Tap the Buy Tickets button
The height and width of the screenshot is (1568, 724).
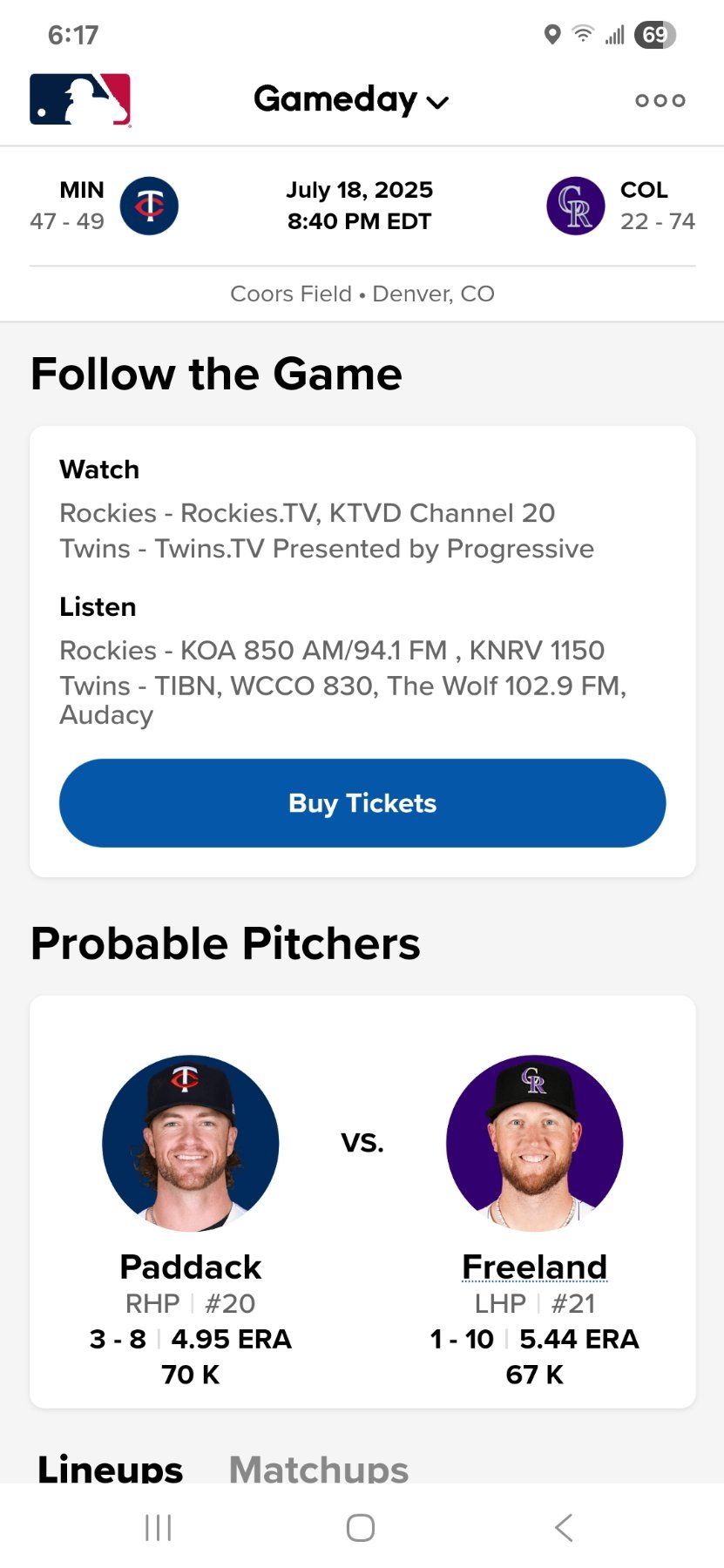(362, 803)
